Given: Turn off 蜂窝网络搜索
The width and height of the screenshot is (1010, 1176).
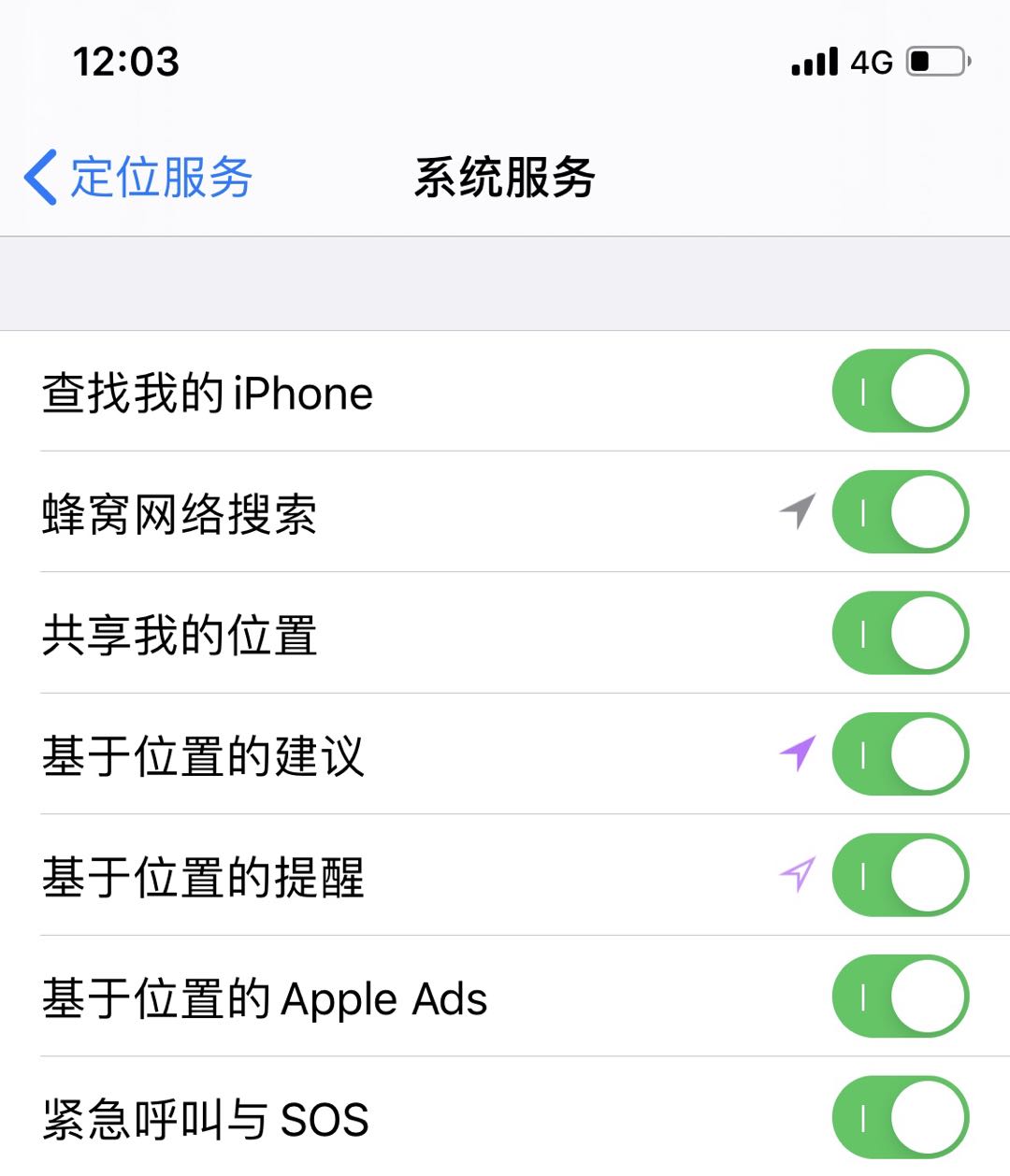Looking at the screenshot, I should click(898, 512).
